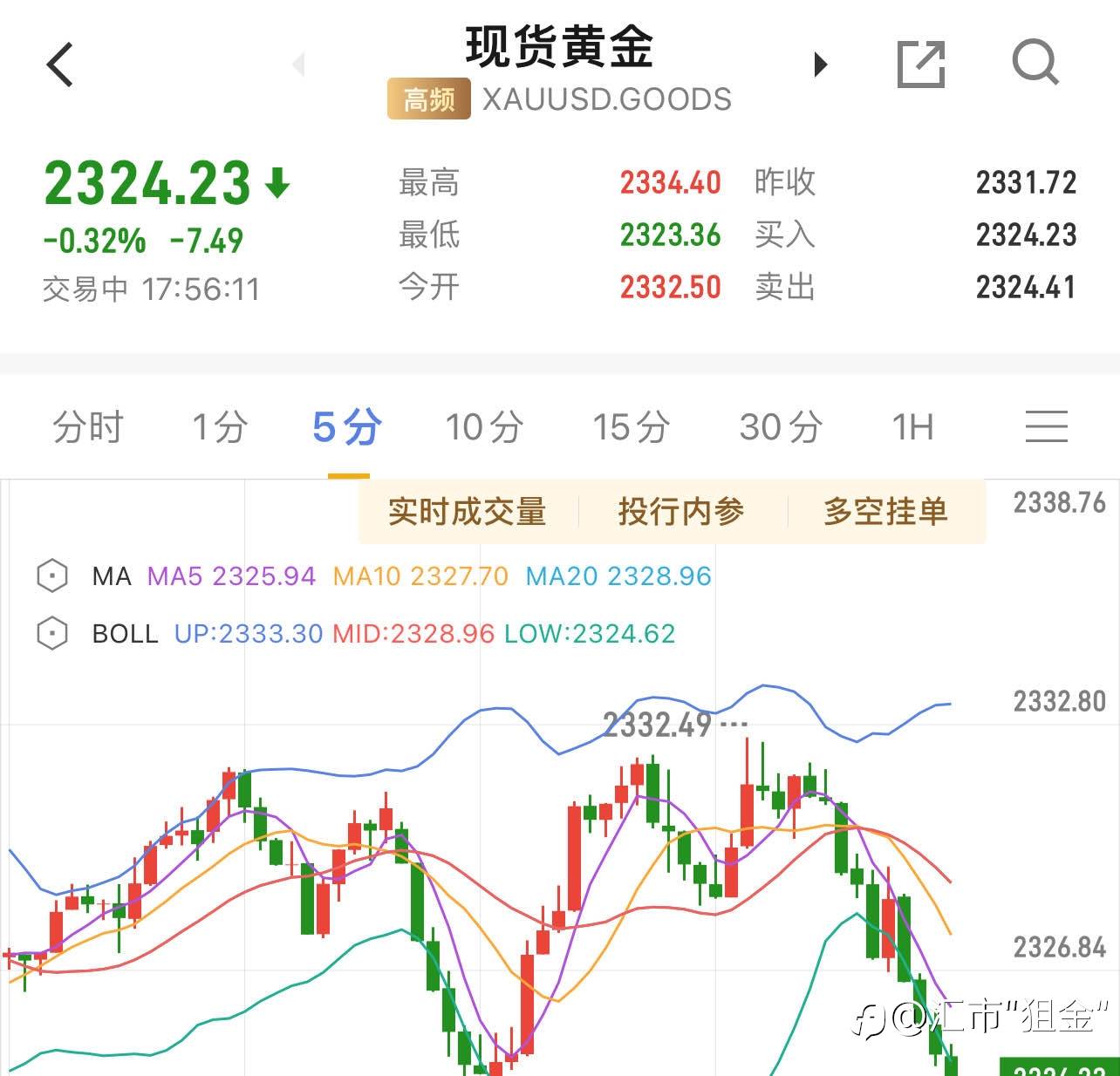The height and width of the screenshot is (1076, 1120).
Task: Open the share/export icon
Action: coord(921,64)
